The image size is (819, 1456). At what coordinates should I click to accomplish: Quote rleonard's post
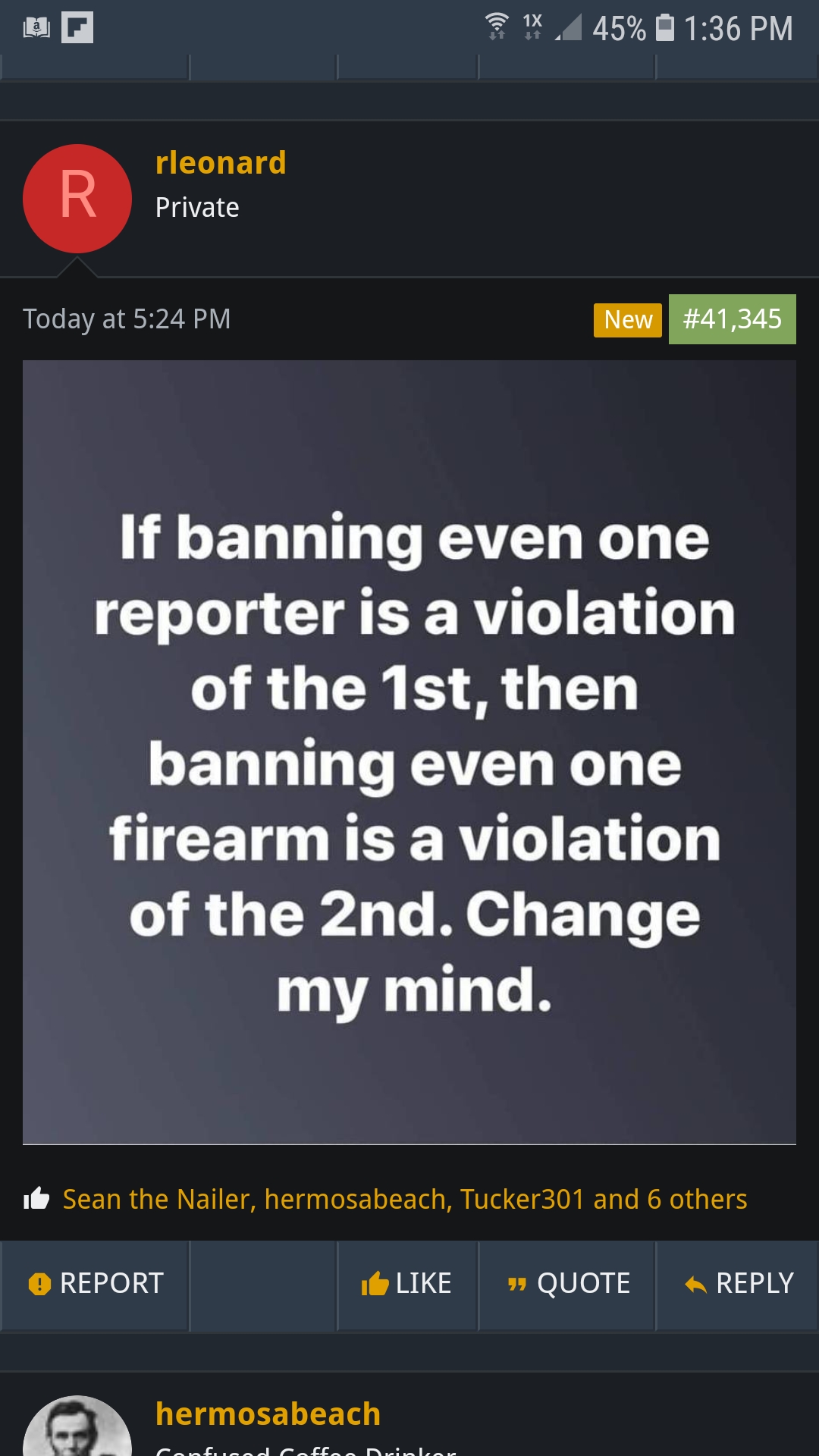click(568, 1283)
